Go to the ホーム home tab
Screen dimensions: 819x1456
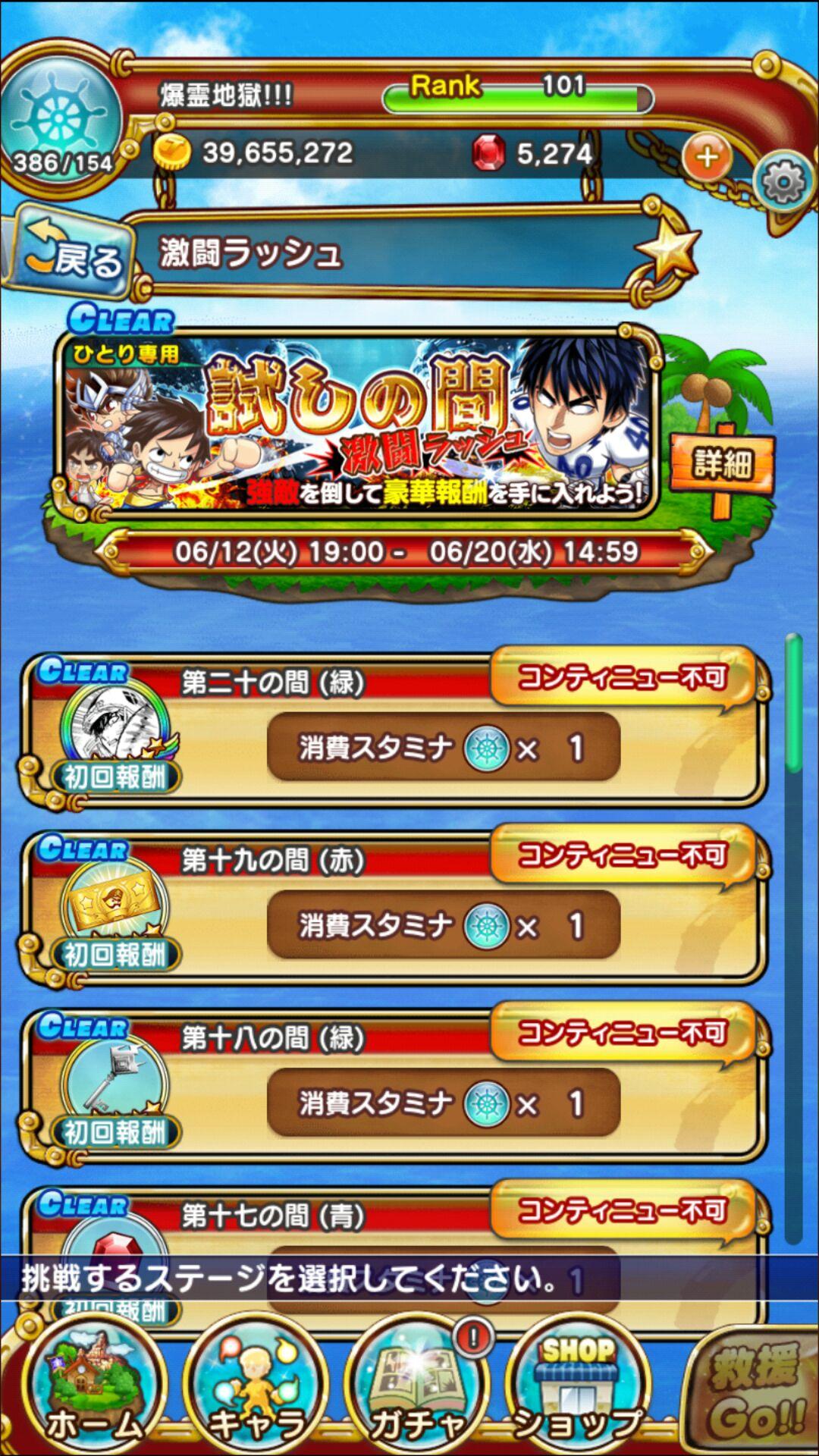(93, 1390)
